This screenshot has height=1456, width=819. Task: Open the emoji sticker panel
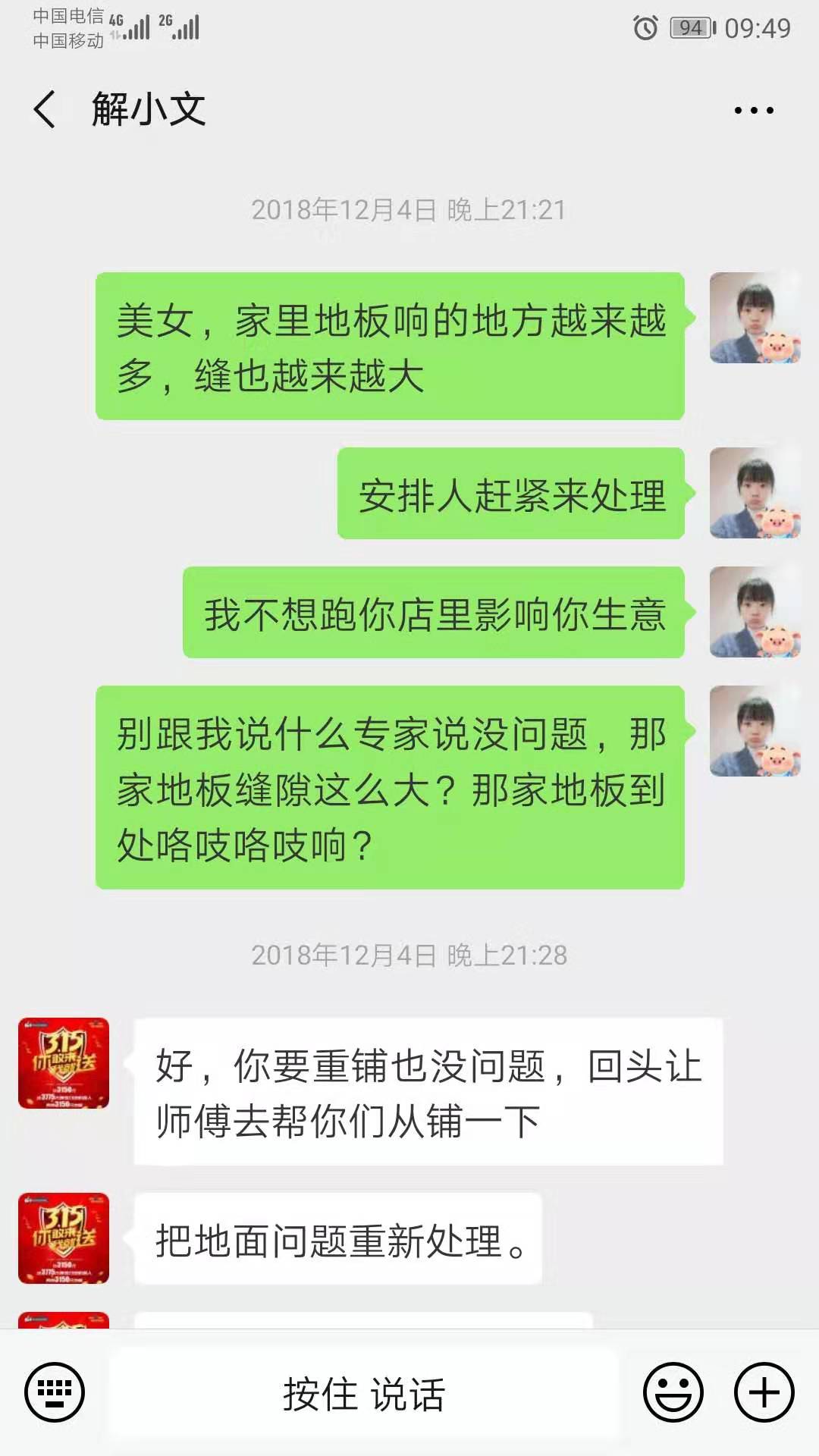(673, 1392)
